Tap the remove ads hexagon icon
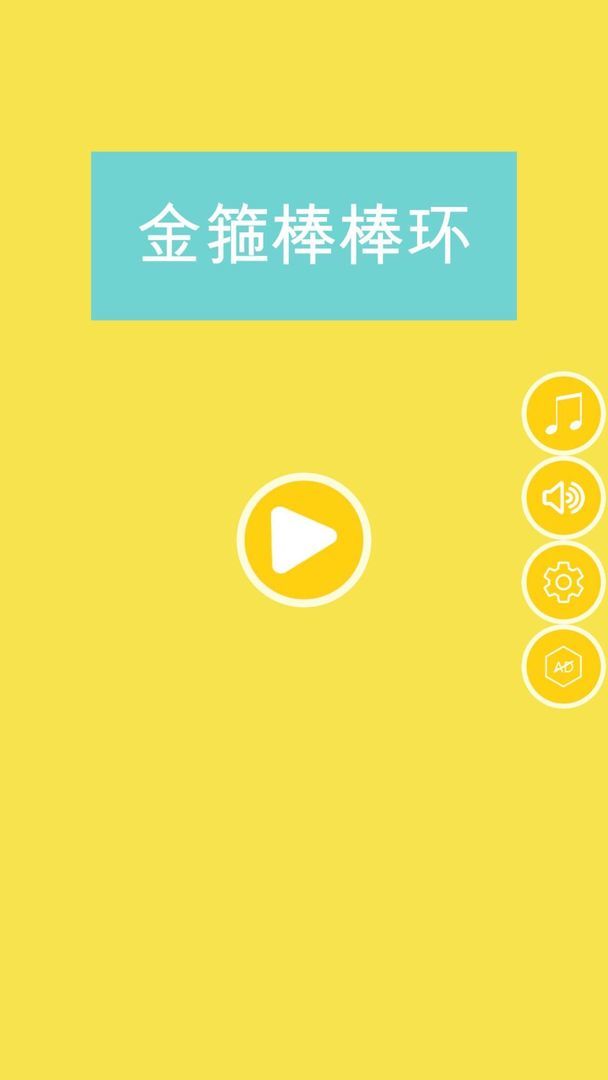 (563, 665)
